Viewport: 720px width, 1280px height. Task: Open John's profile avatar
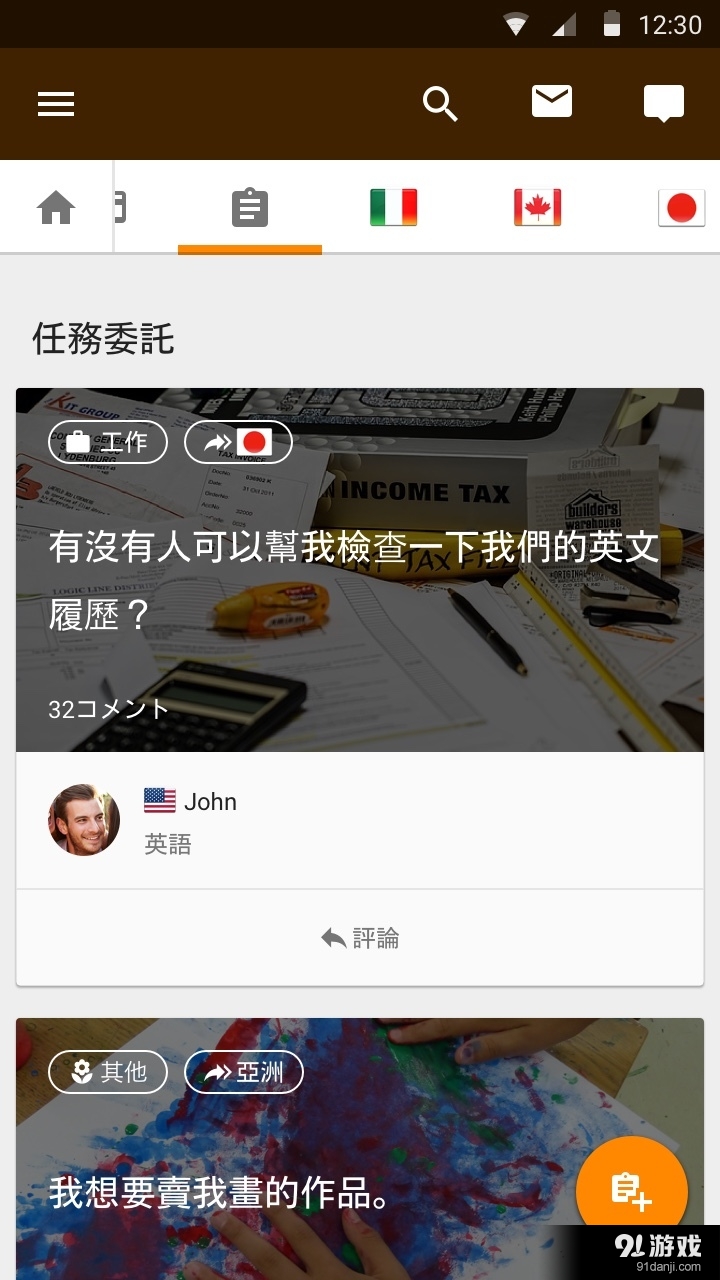pos(83,819)
